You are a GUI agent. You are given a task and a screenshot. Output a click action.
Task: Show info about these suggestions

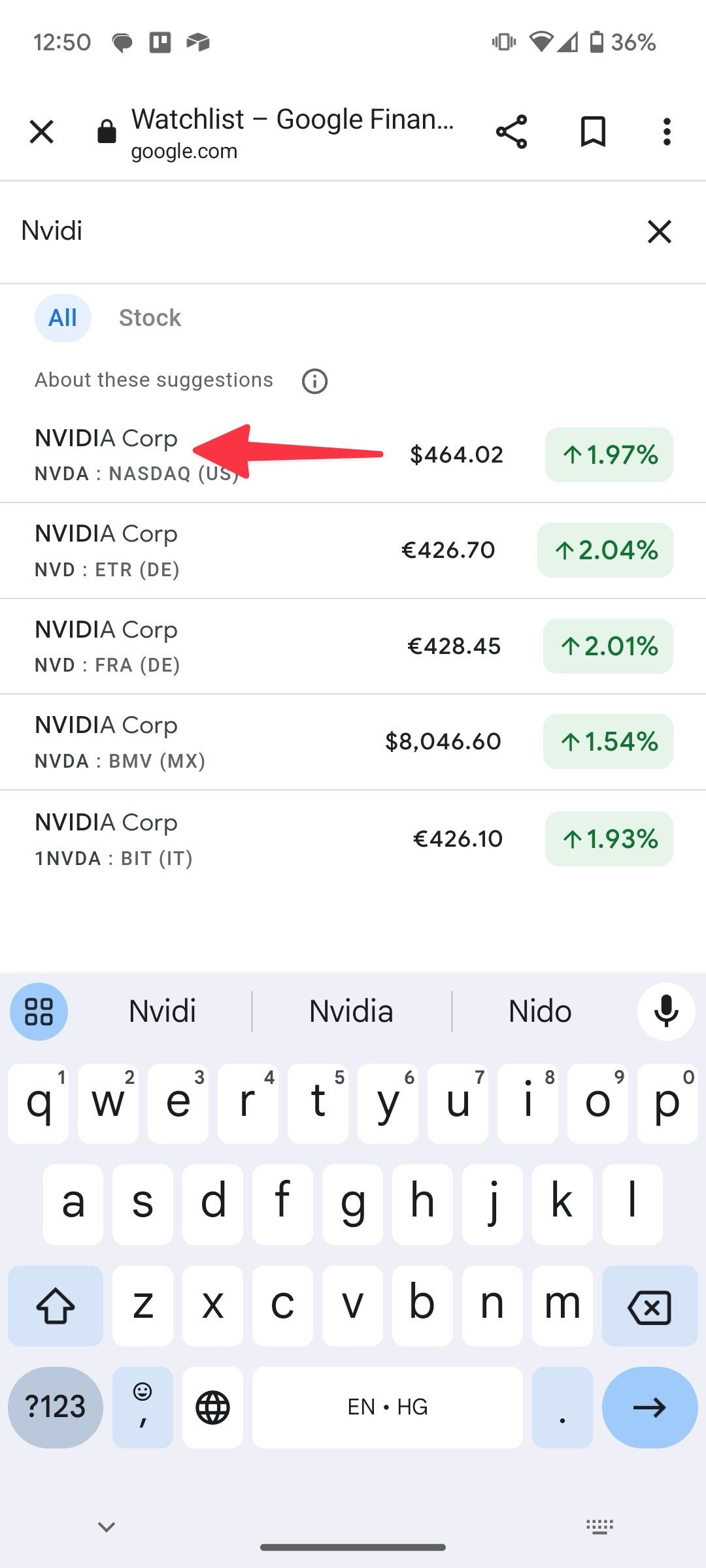tap(314, 381)
